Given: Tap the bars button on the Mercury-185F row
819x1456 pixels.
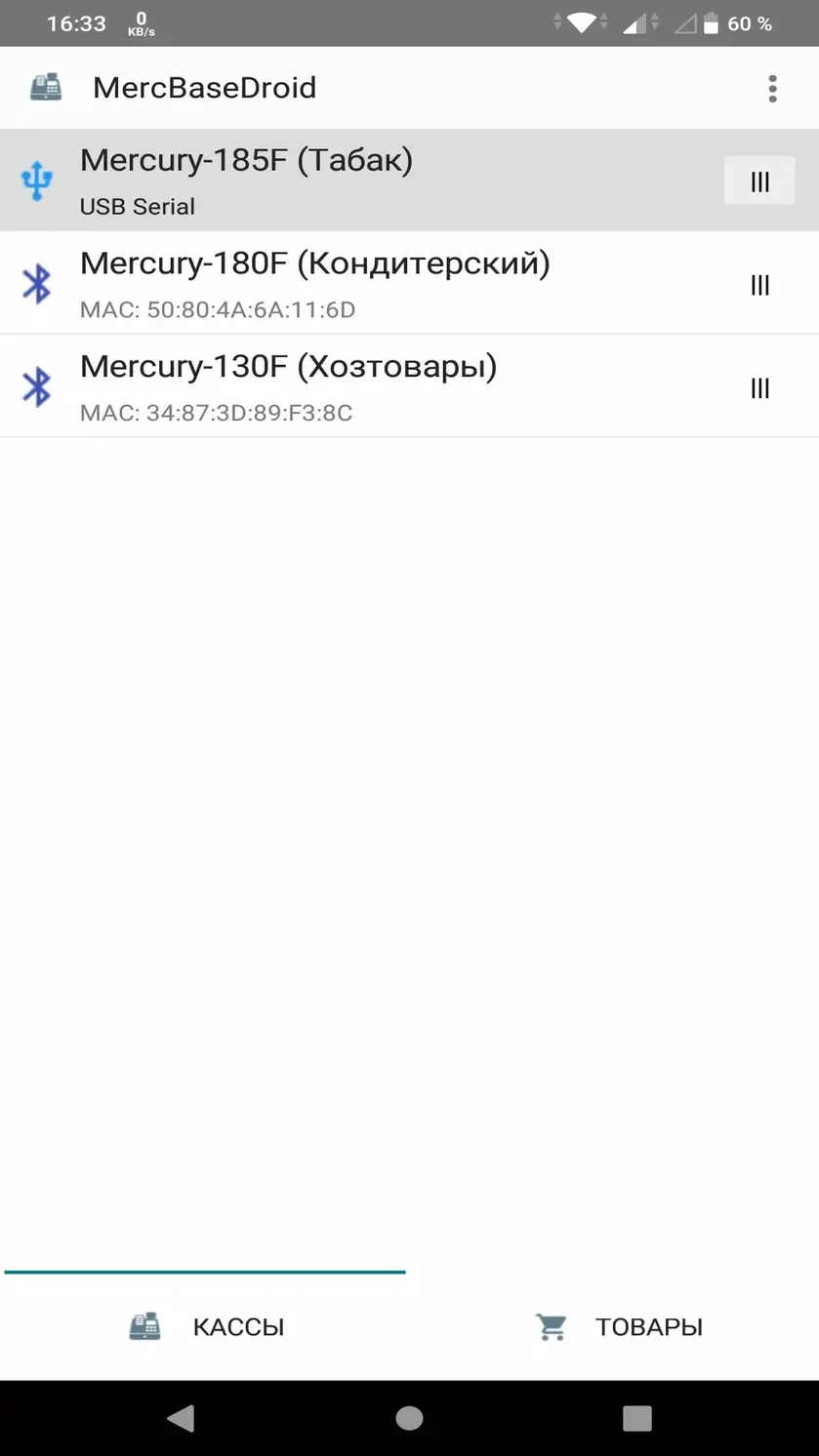Looking at the screenshot, I should pos(759,181).
